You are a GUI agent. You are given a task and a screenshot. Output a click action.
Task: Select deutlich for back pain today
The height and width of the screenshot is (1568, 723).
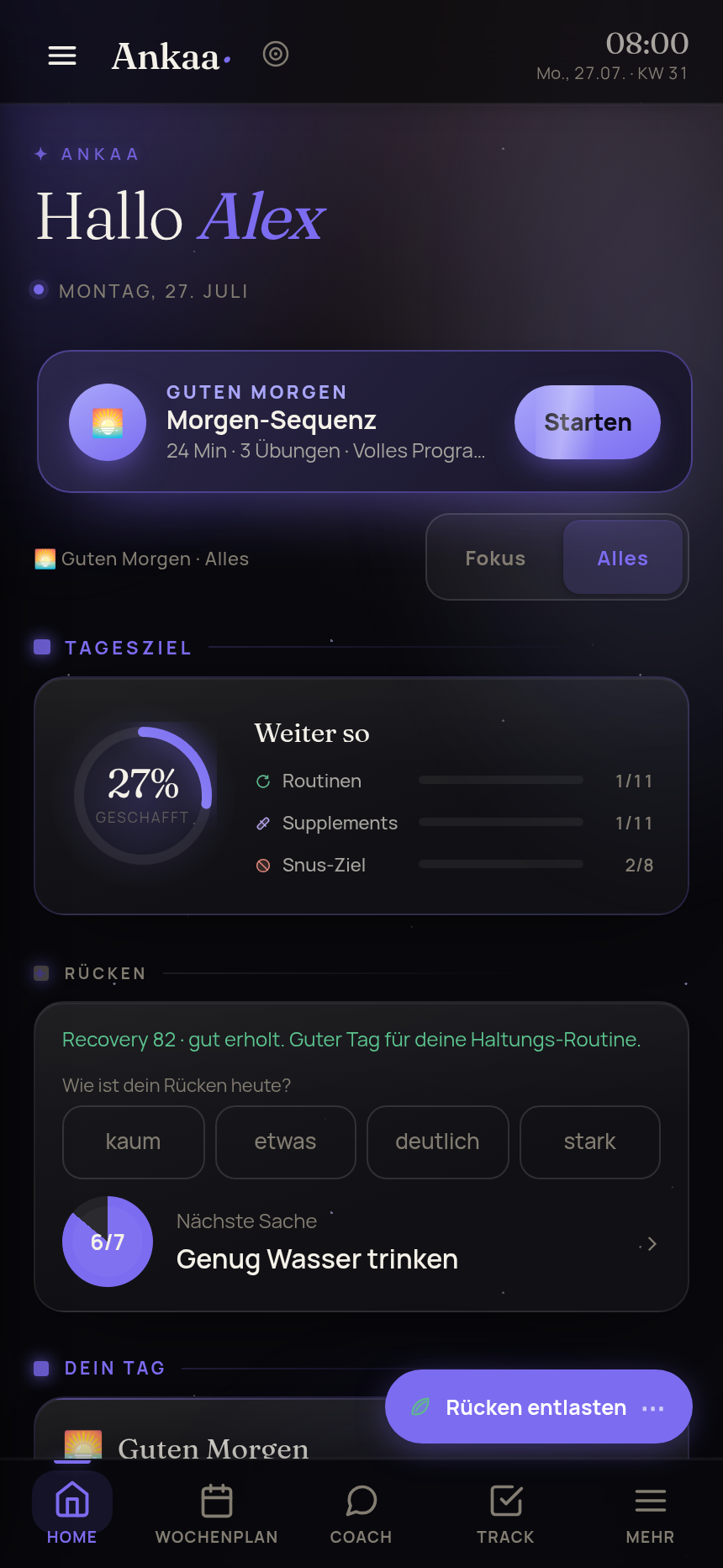tap(438, 1142)
